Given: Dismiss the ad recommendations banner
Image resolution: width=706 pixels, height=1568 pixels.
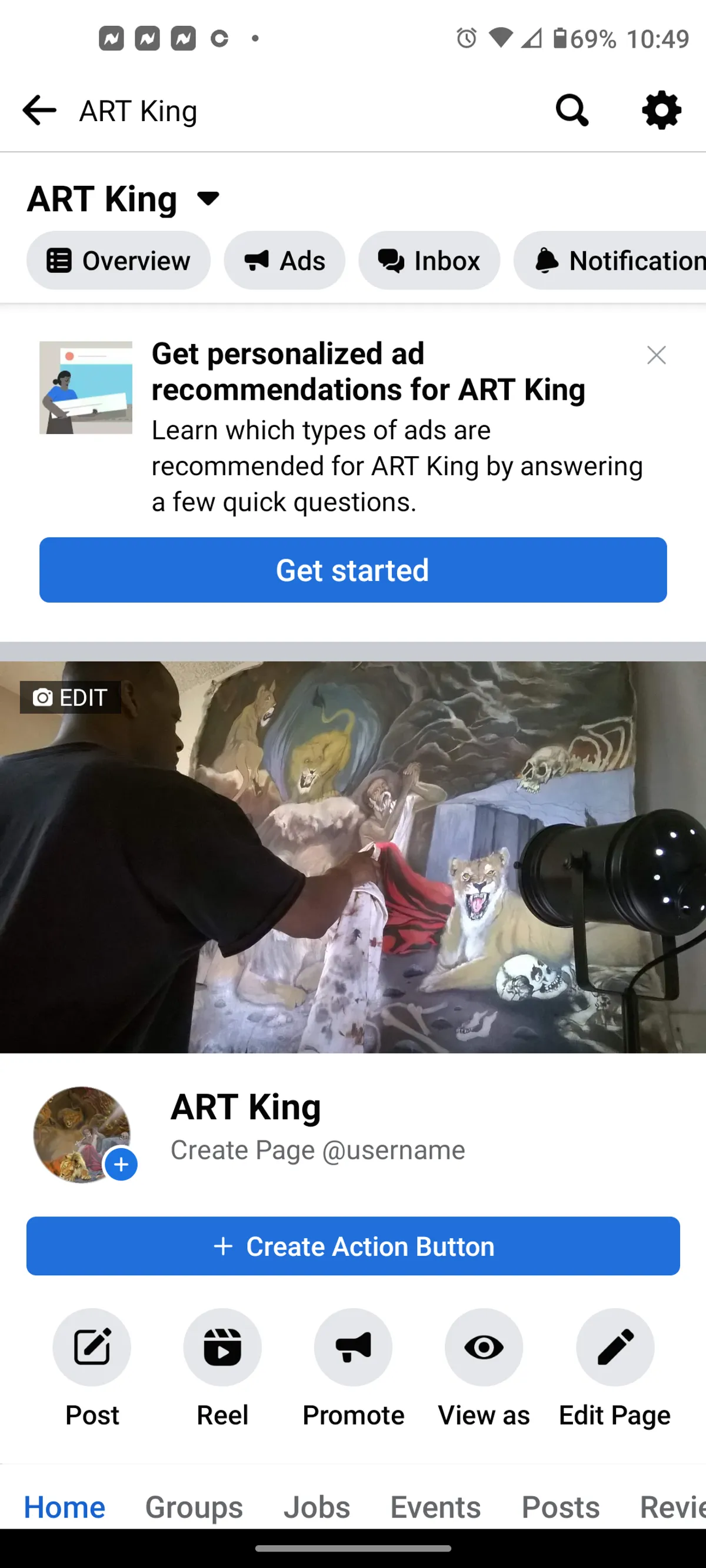Looking at the screenshot, I should pos(656,355).
